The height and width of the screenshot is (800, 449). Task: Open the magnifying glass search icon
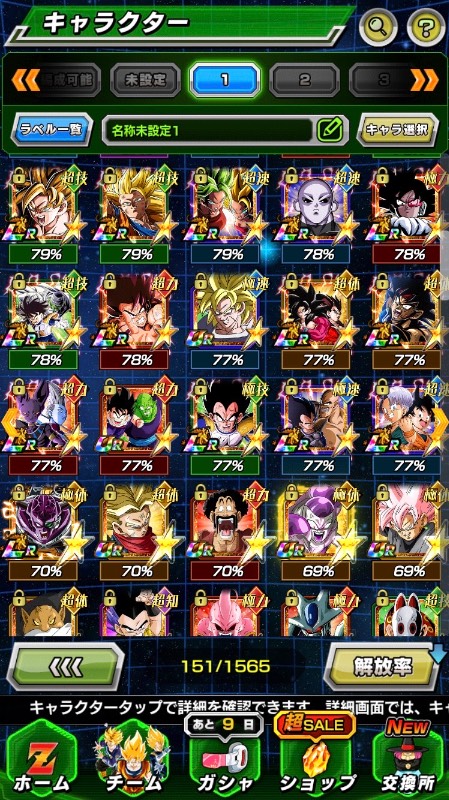(x=378, y=27)
